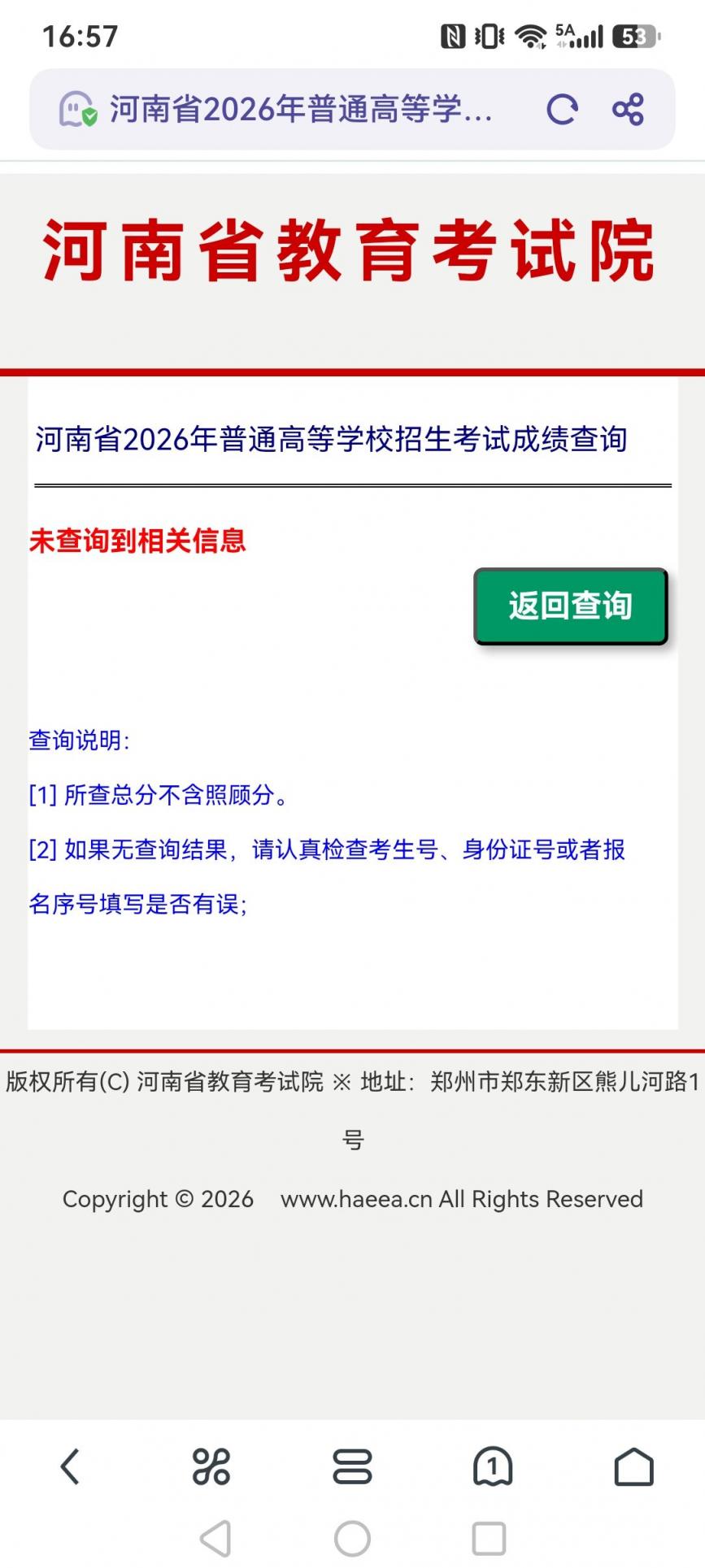Viewport: 705px width, 1568px height.
Task: Open recent apps with the square button
Action: [x=489, y=1539]
